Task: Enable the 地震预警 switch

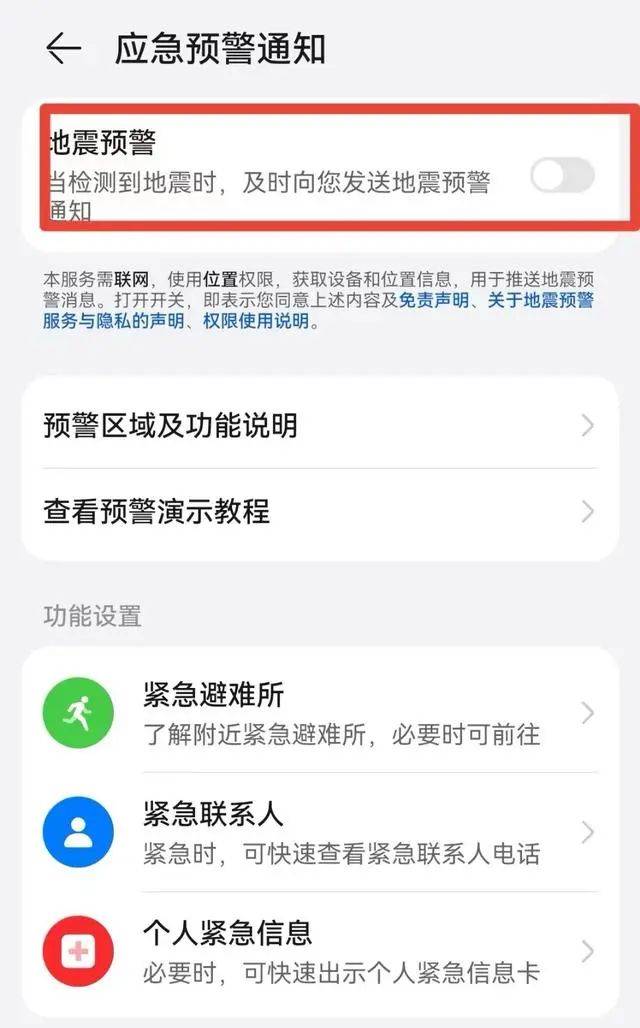Action: tap(562, 176)
